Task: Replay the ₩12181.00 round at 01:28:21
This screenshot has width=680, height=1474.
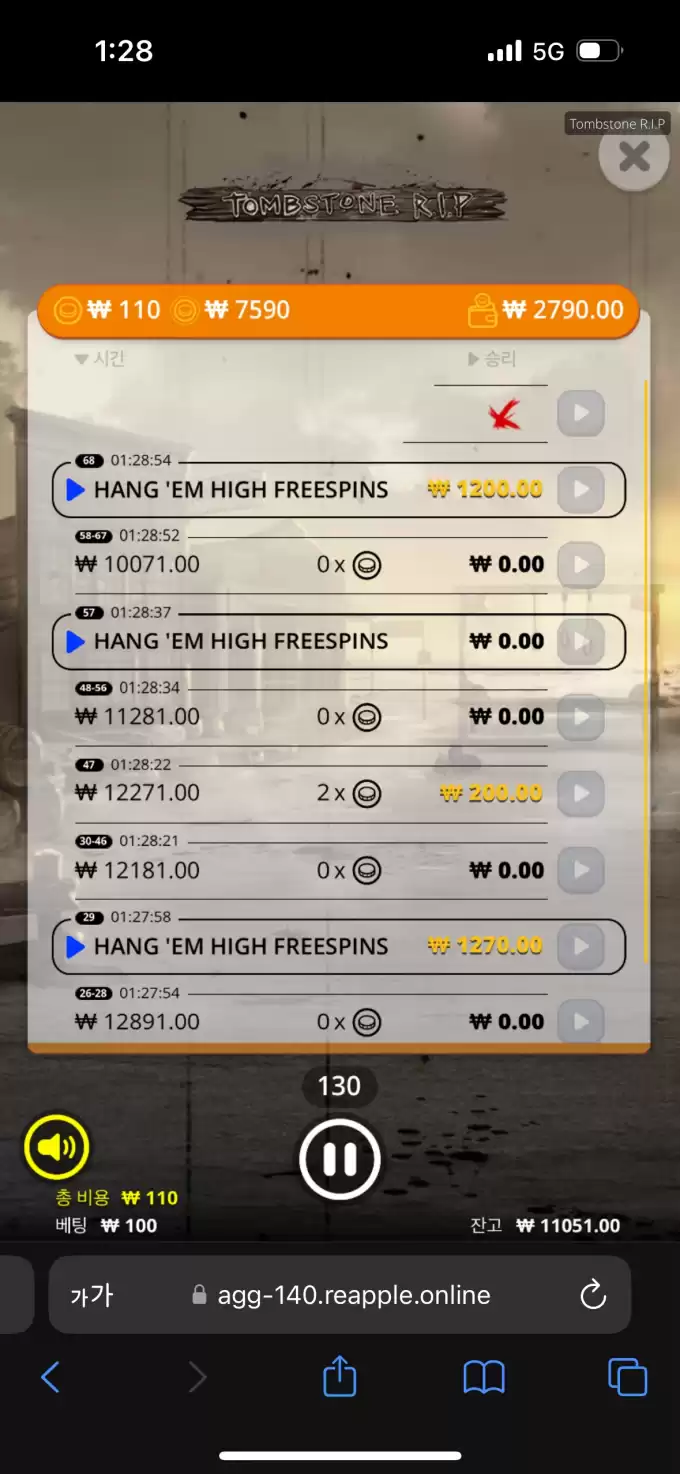Action: (580, 870)
